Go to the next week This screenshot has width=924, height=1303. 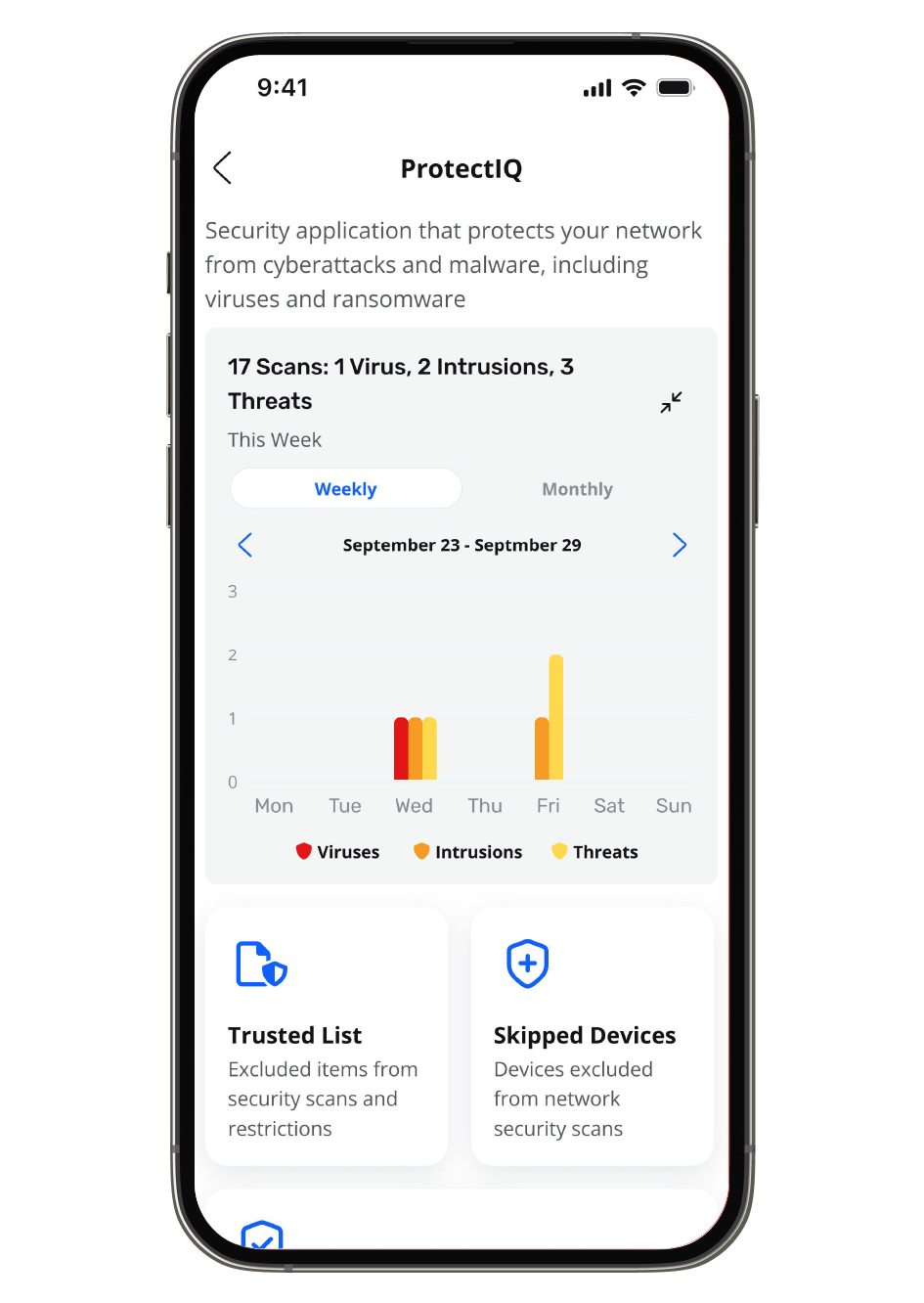click(x=680, y=545)
